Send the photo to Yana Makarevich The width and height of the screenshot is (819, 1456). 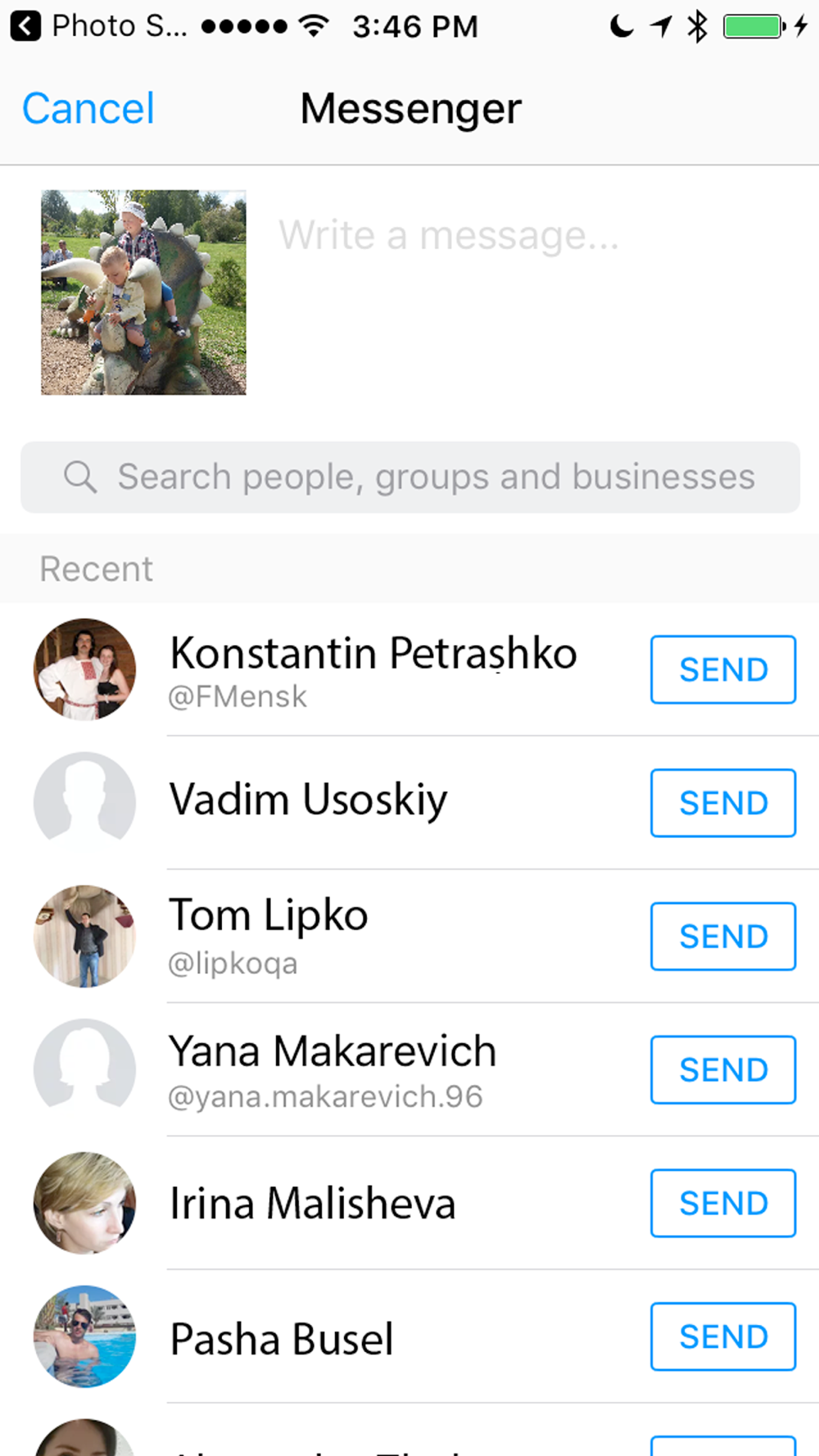coord(723,1070)
